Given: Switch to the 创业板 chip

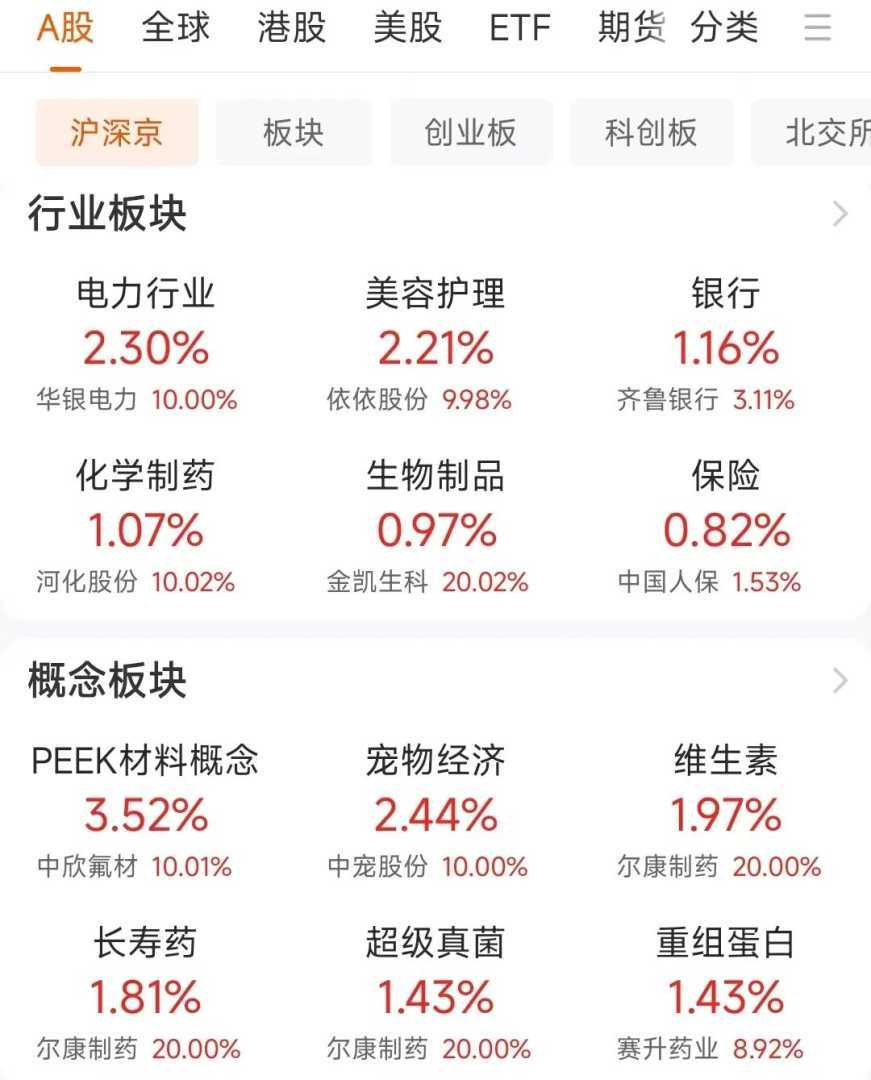Looking at the screenshot, I should tap(471, 133).
